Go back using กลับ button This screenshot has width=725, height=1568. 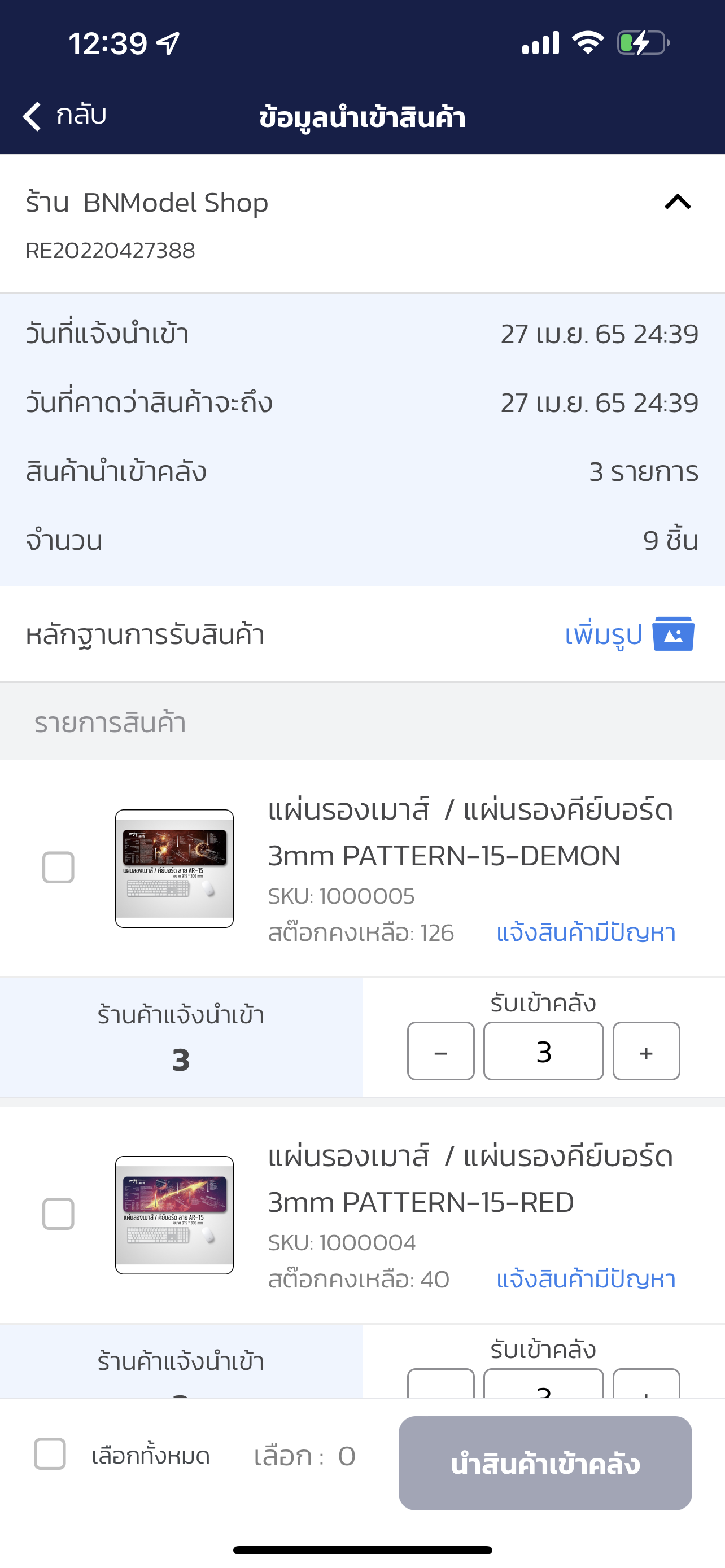pos(64,116)
